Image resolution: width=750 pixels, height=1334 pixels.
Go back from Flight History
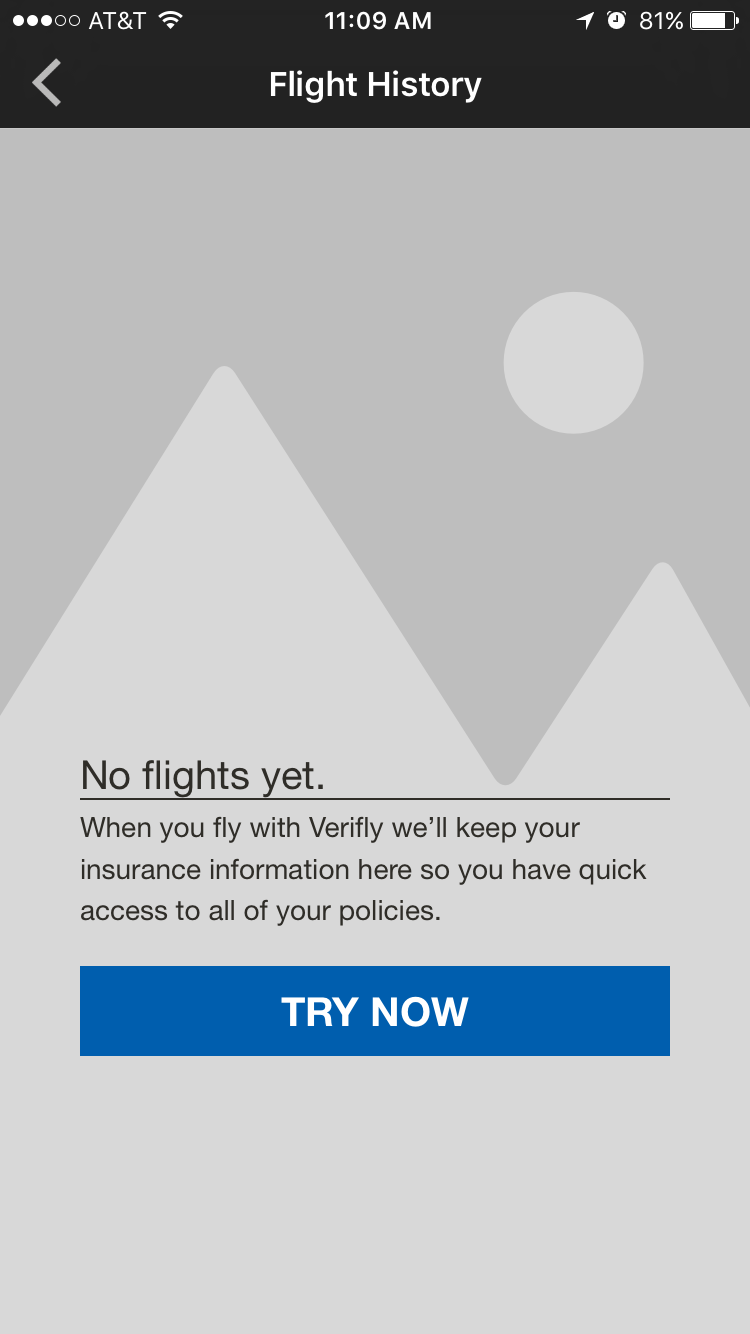point(47,83)
